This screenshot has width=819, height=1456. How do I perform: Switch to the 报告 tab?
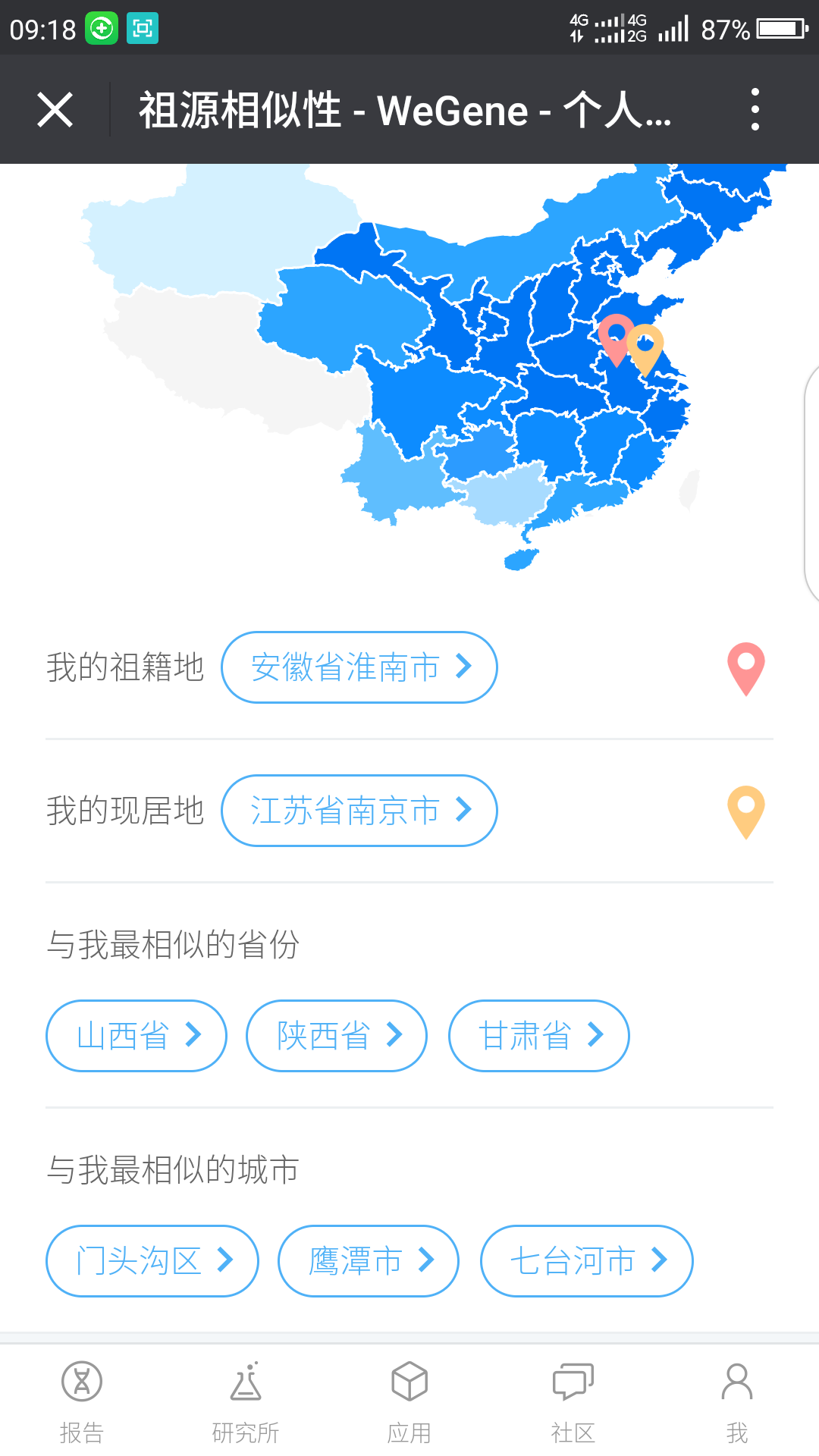tap(82, 1401)
